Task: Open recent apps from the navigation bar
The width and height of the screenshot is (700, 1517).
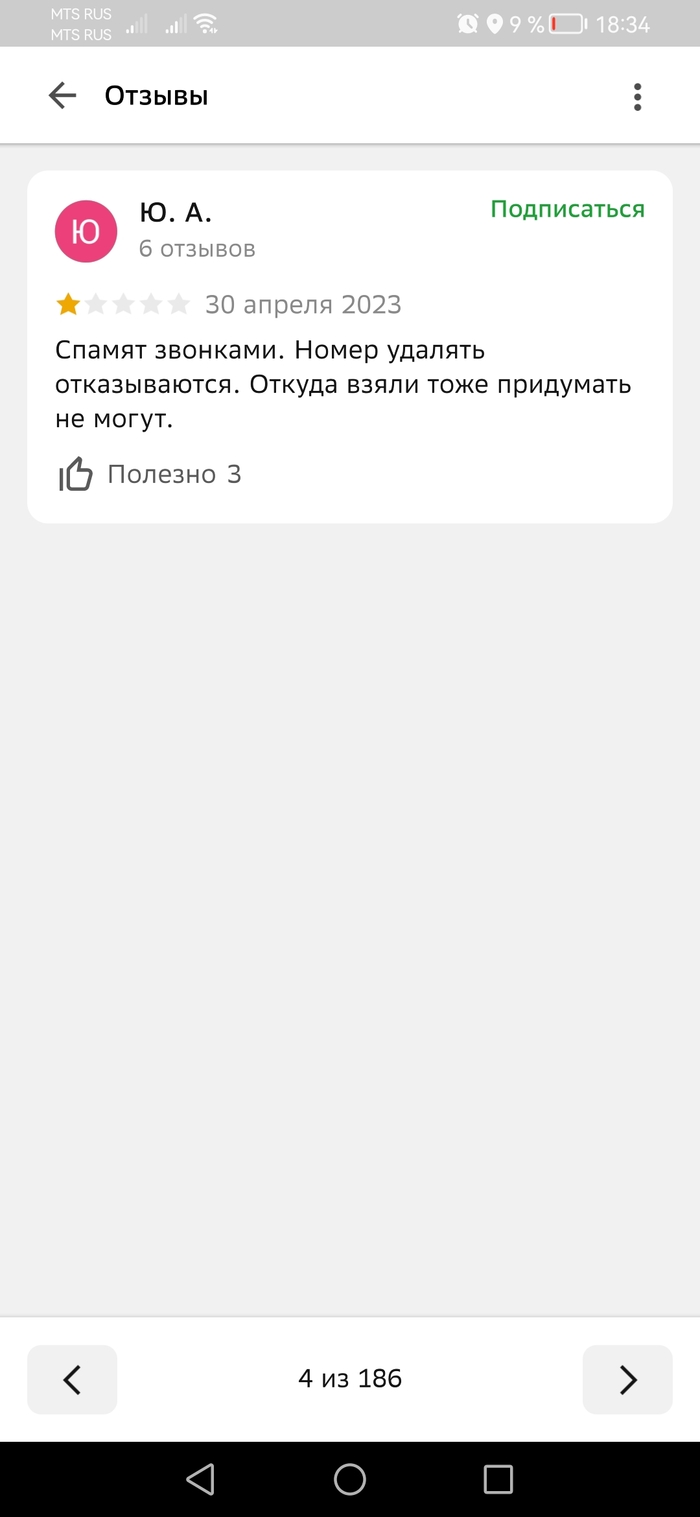Action: (x=497, y=1479)
